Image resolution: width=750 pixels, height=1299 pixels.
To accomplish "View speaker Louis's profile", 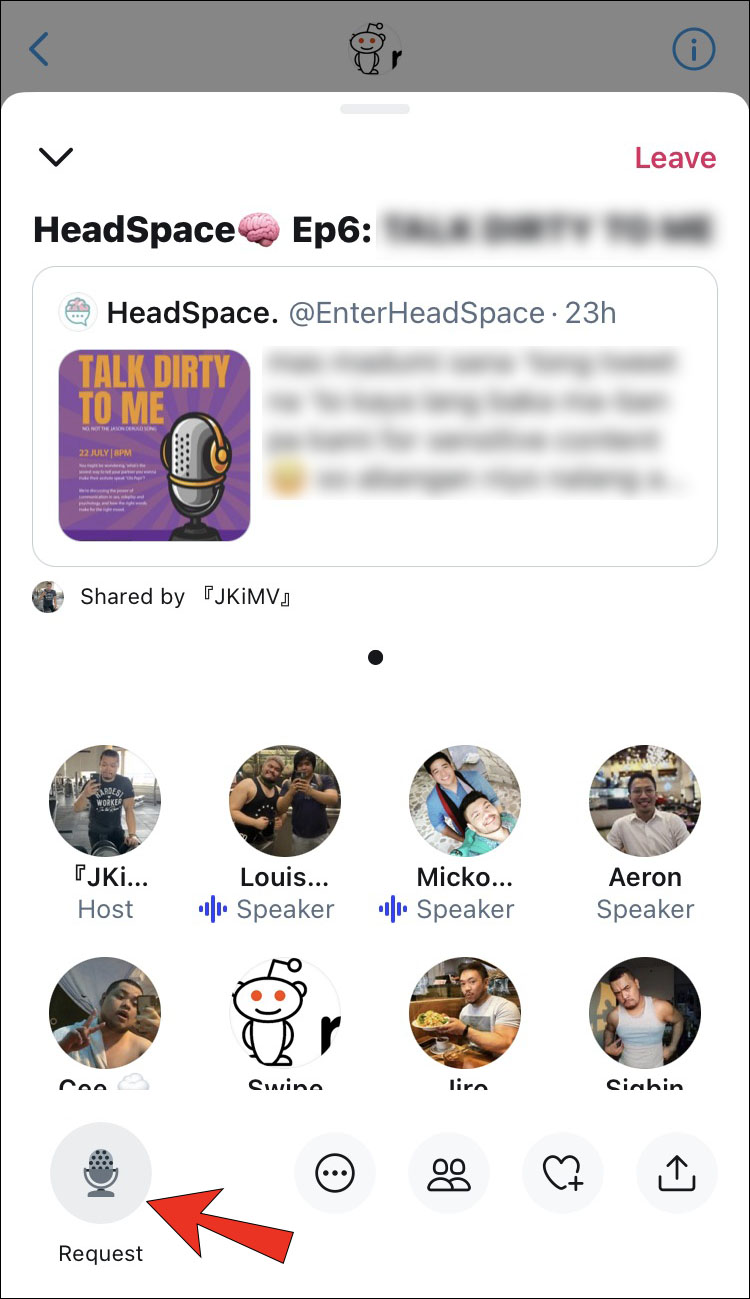I will tap(285, 800).
